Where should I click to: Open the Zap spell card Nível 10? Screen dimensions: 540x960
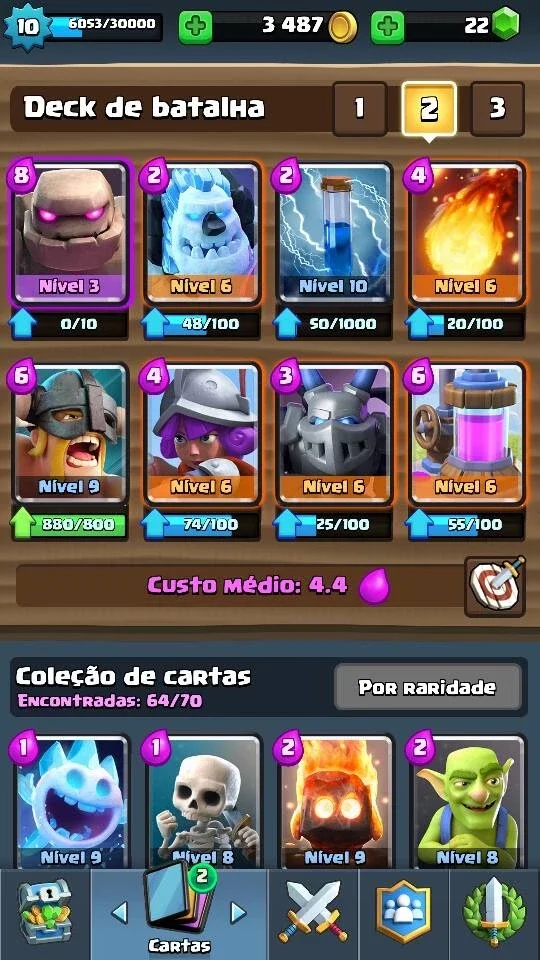tap(334, 233)
